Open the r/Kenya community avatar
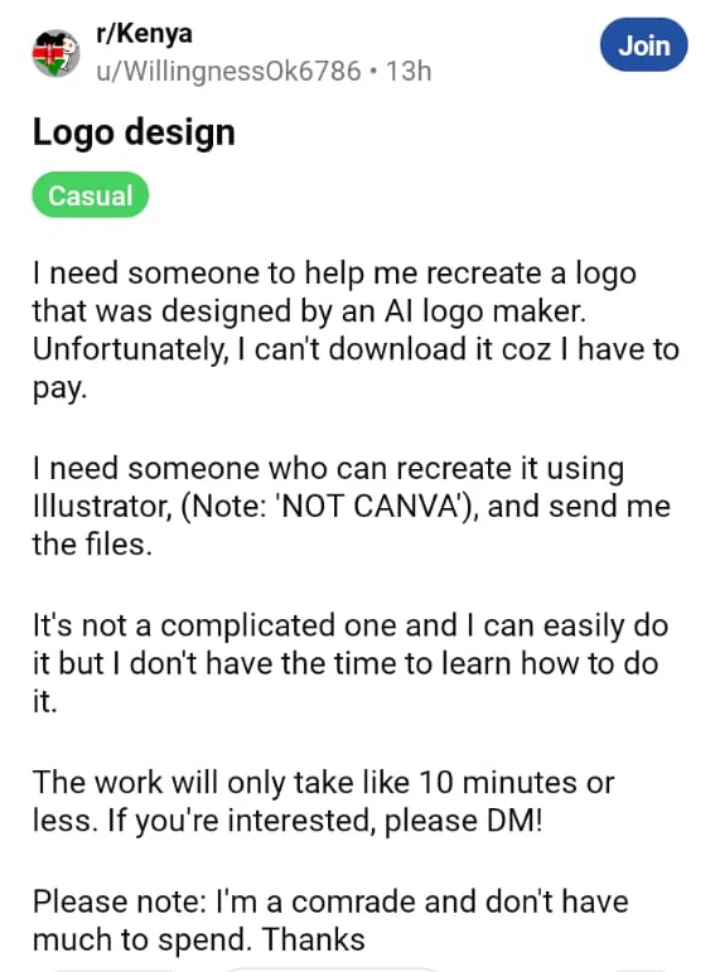The width and height of the screenshot is (720, 972). coord(56,53)
